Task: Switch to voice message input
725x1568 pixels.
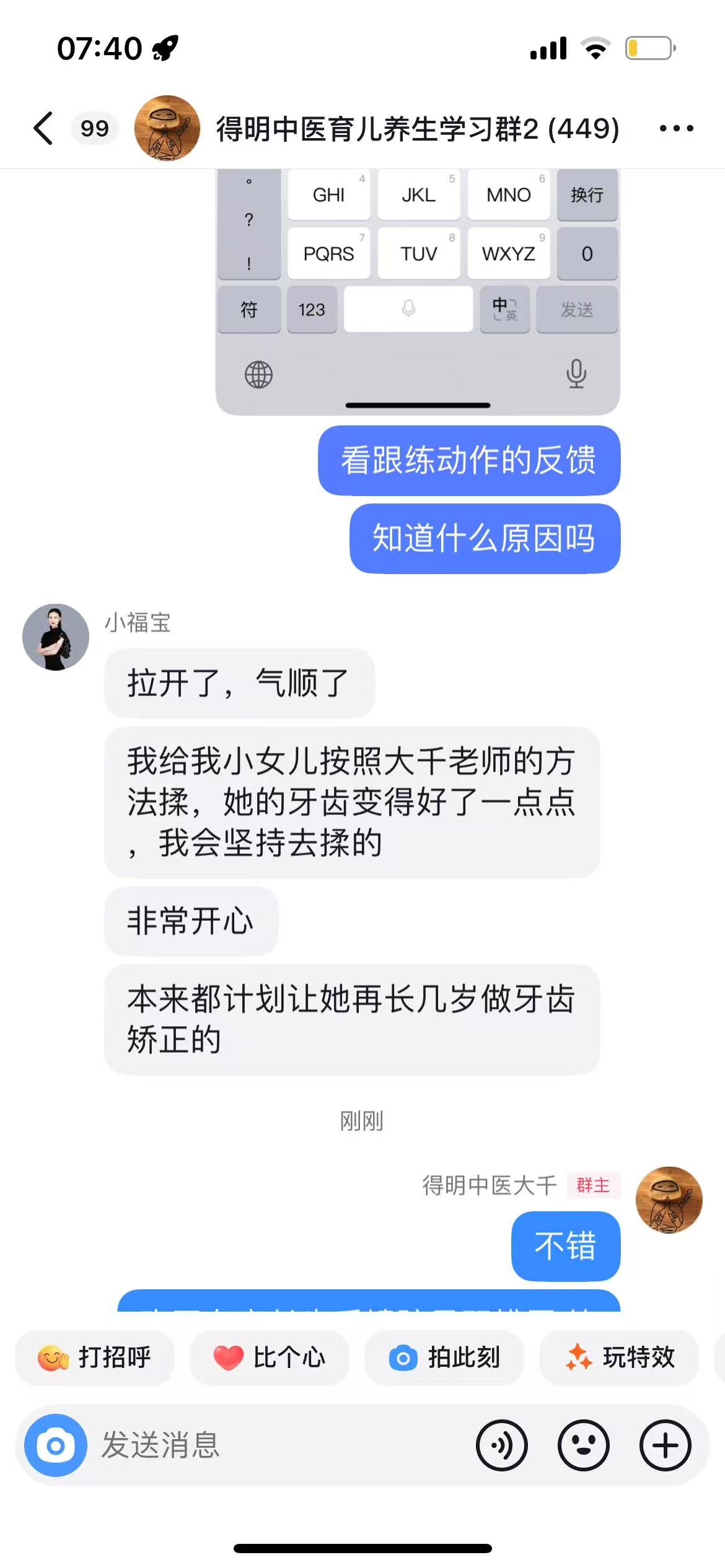Action: [501, 1445]
